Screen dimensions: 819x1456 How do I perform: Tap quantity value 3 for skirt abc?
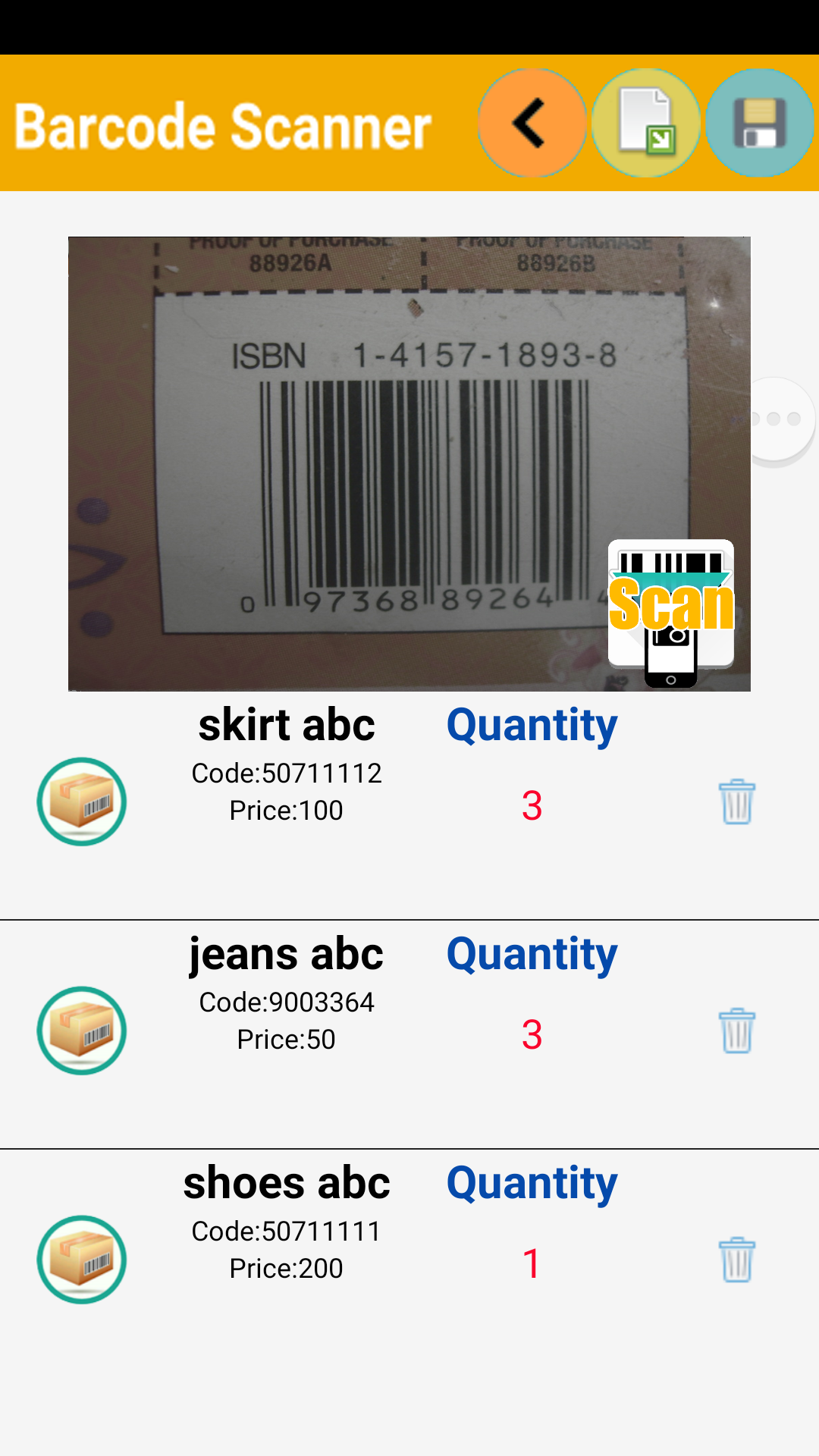533,806
